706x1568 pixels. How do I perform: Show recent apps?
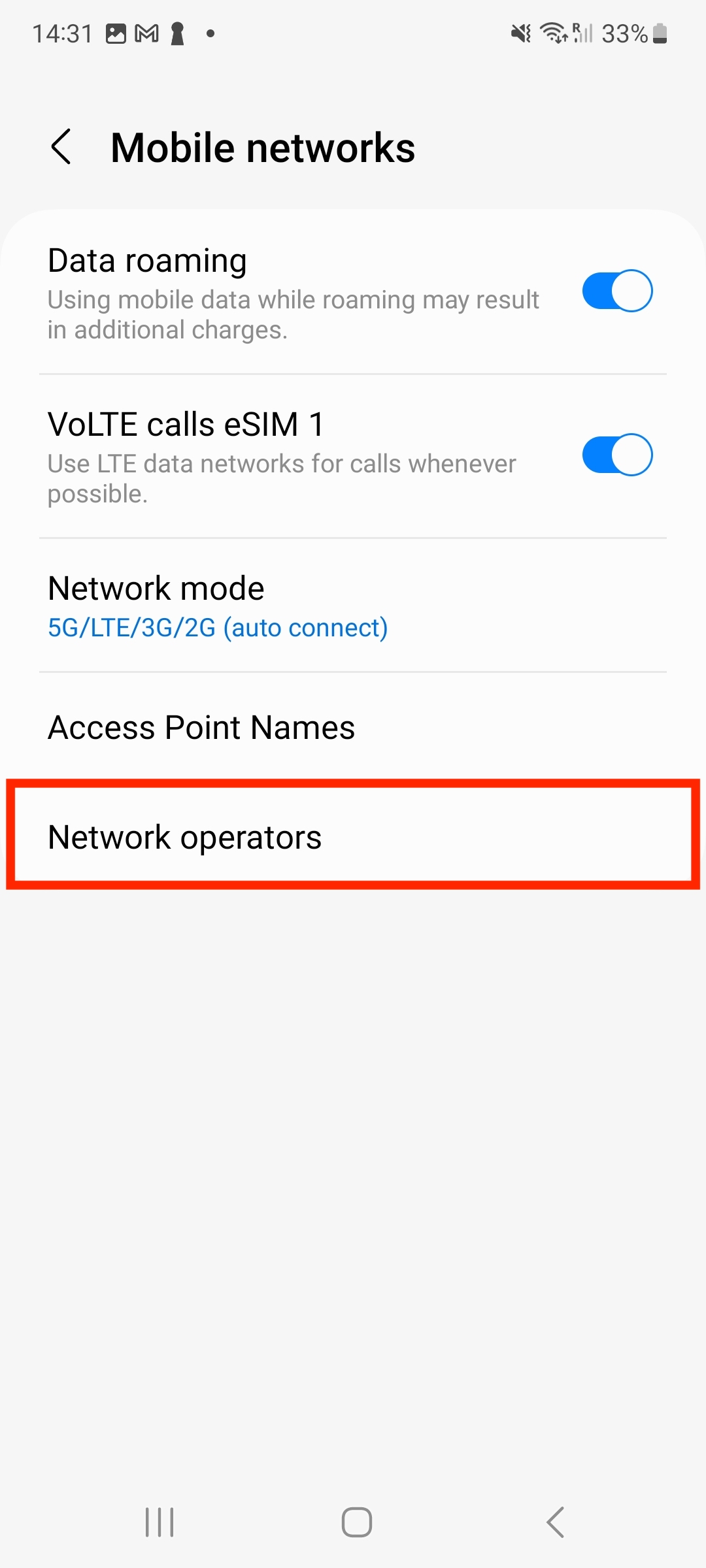click(160, 1522)
